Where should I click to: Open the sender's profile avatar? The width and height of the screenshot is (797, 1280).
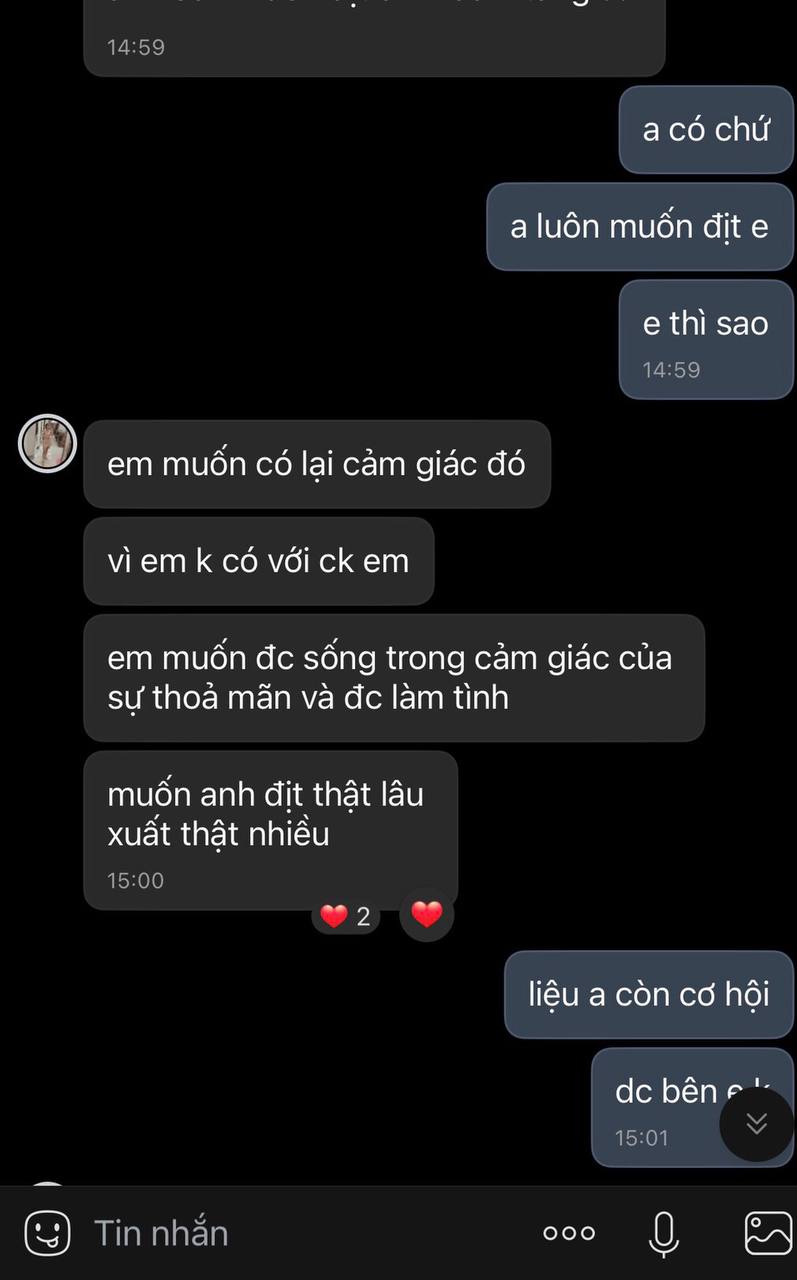[x=47, y=442]
